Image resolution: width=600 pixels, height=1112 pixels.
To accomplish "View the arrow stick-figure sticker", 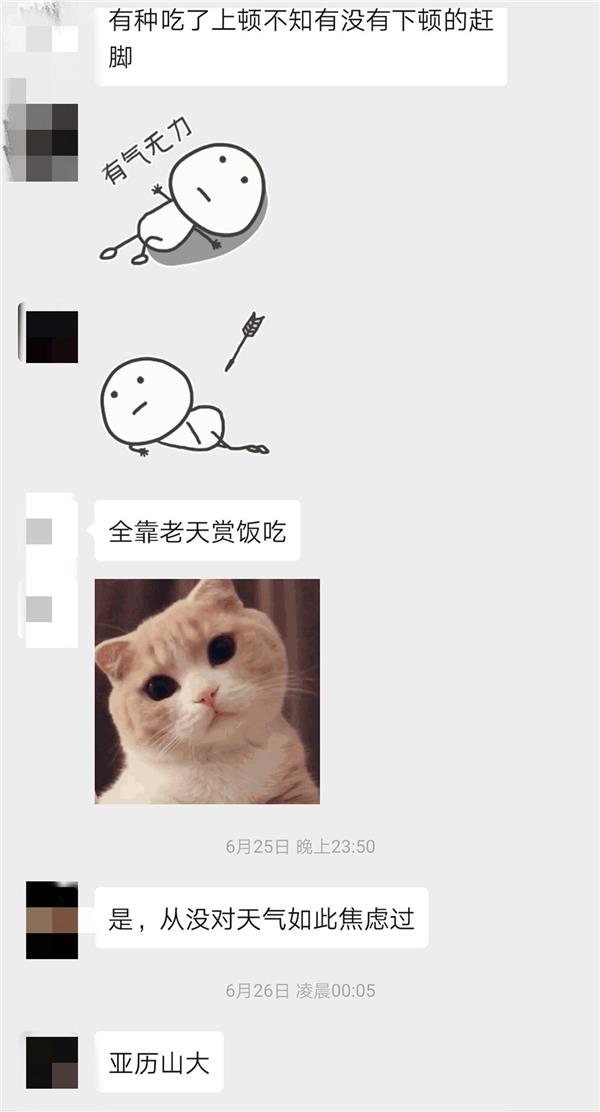I will (184, 391).
